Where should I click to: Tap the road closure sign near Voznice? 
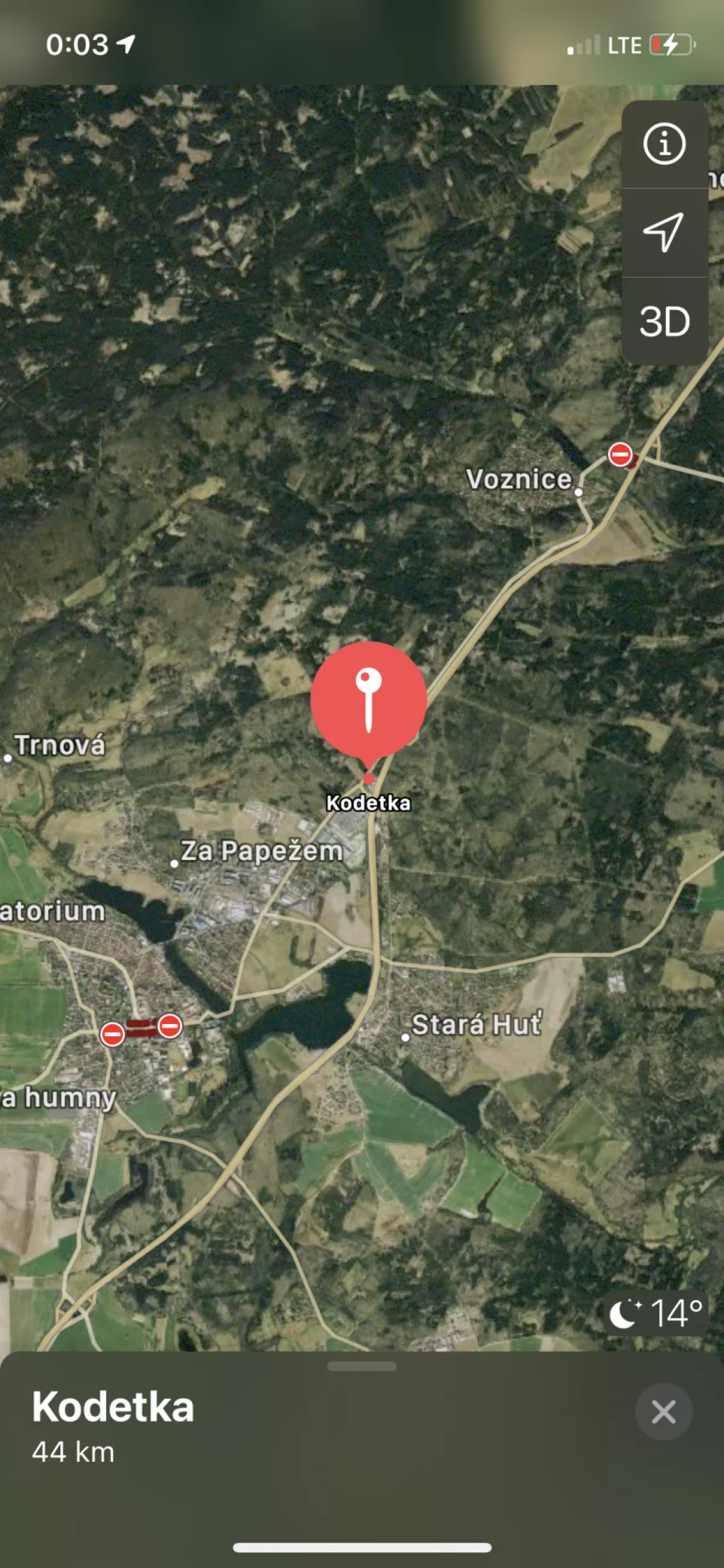click(620, 454)
